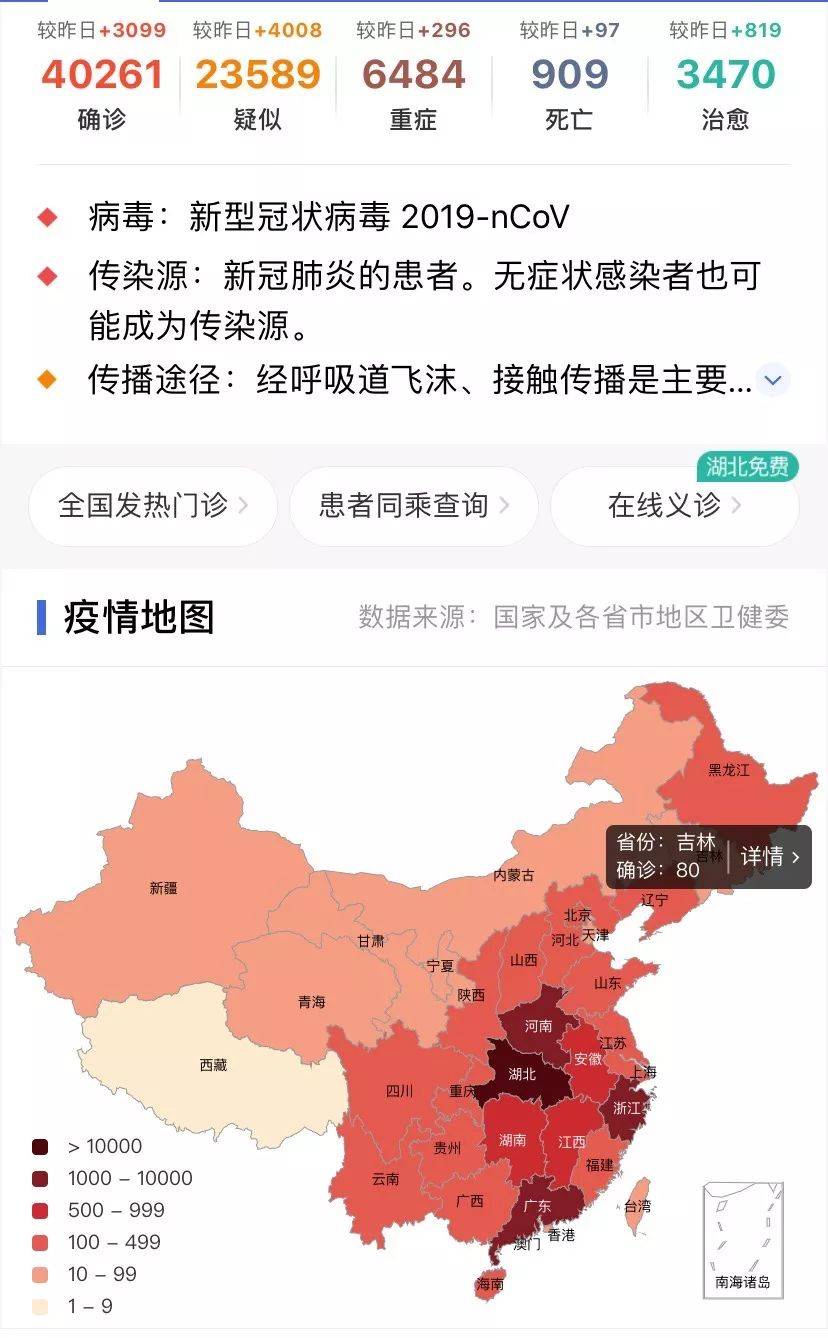828x1338 pixels.
Task: Tap 广东 province on the map
Action: click(537, 1206)
